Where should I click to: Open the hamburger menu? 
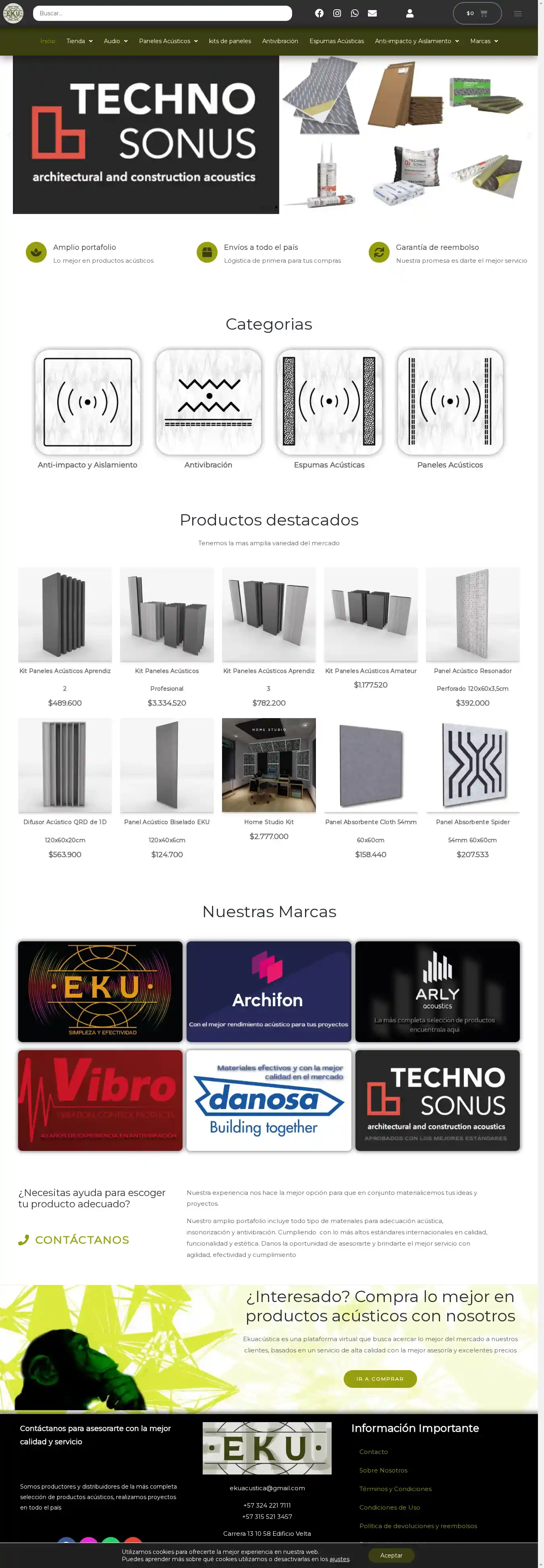pos(518,13)
